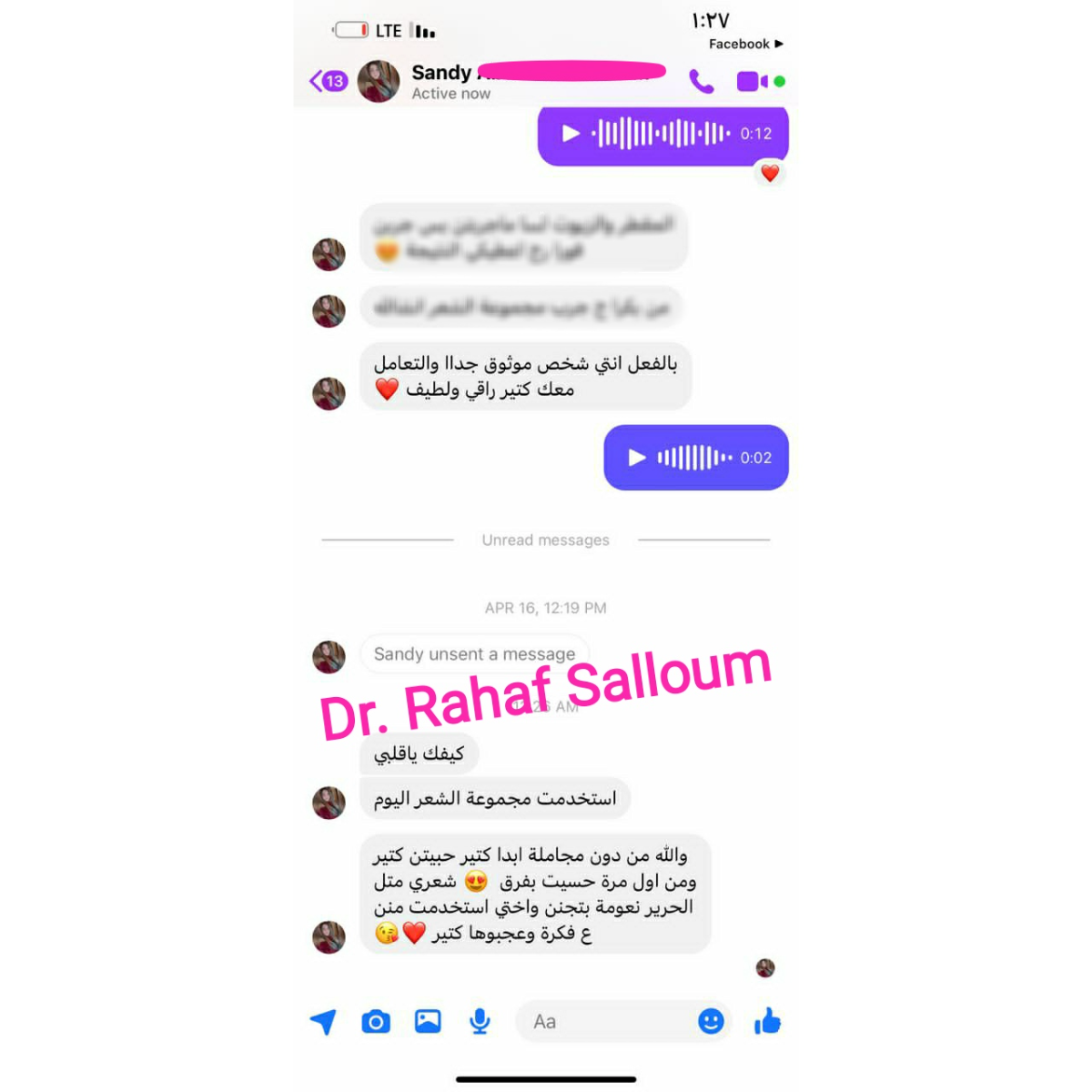Go back to the chats list

coord(328,81)
